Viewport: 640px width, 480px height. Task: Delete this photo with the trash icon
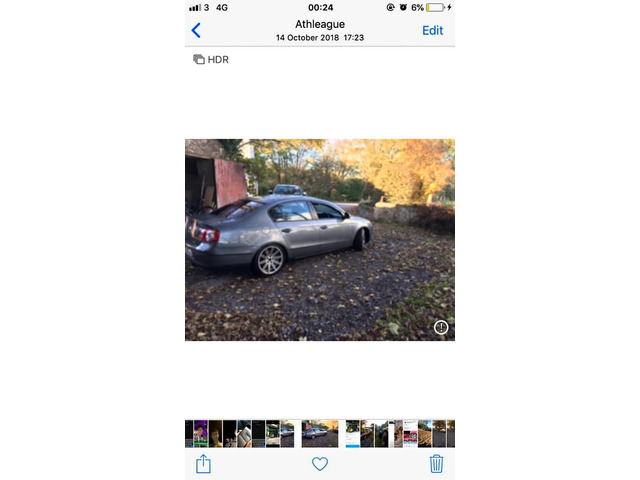(x=436, y=464)
